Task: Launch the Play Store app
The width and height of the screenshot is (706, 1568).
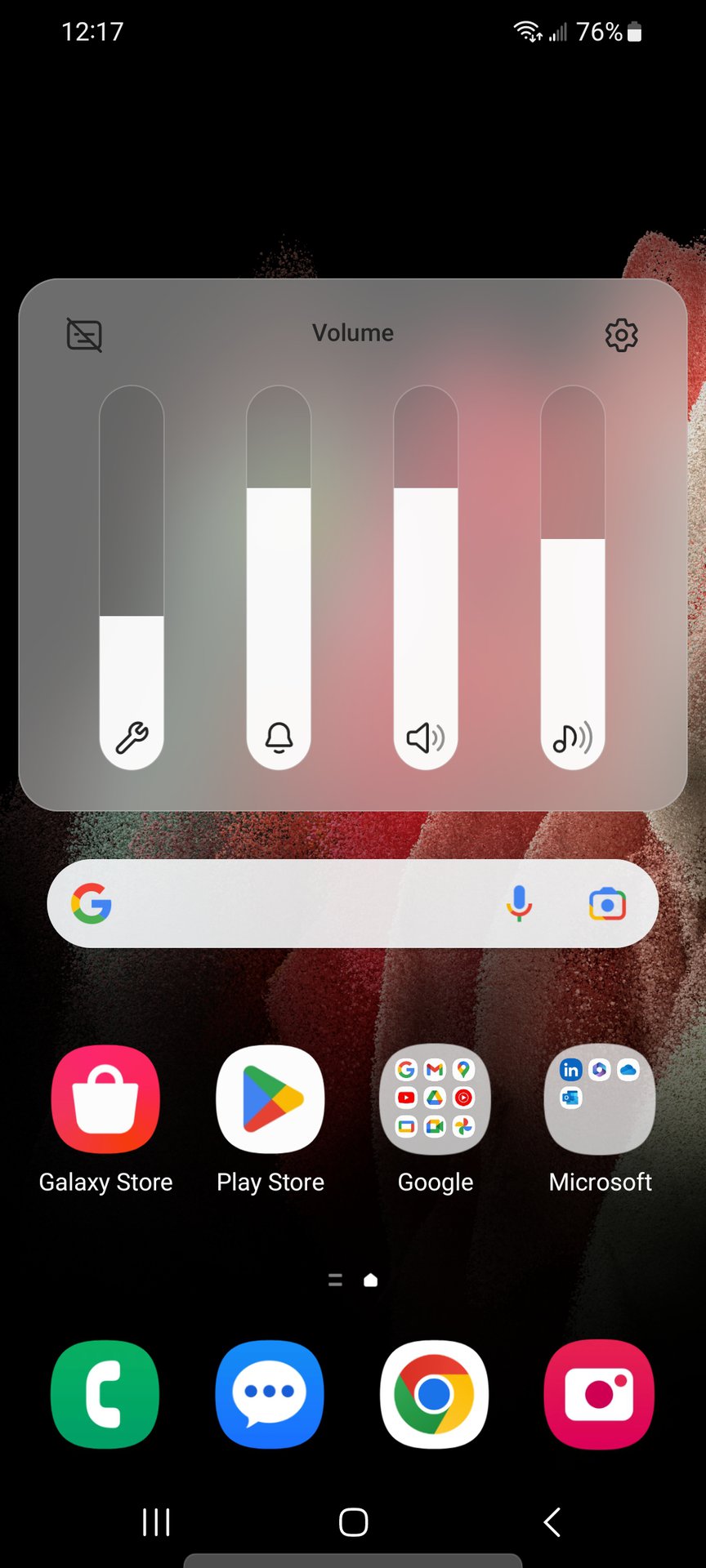Action: click(x=270, y=1099)
